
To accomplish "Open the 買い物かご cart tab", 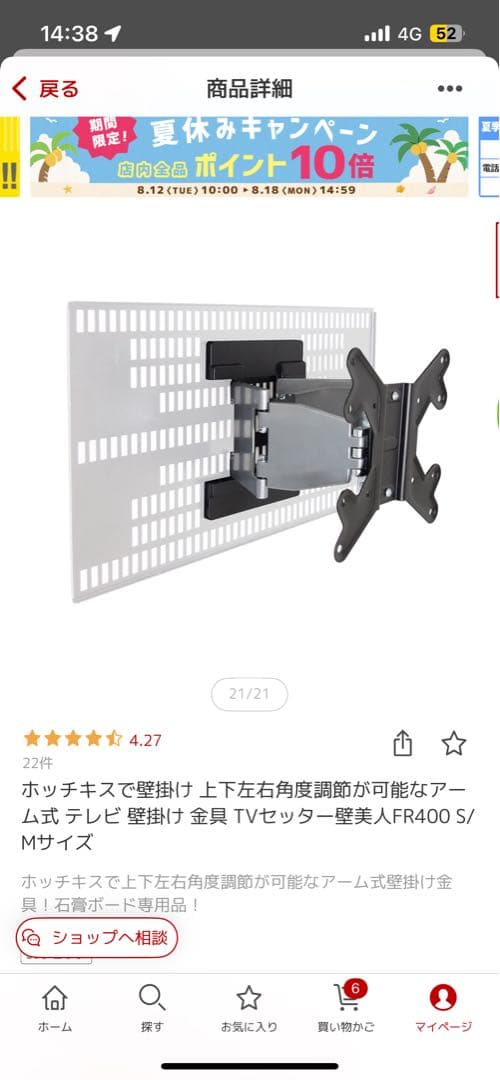I will [346, 1009].
